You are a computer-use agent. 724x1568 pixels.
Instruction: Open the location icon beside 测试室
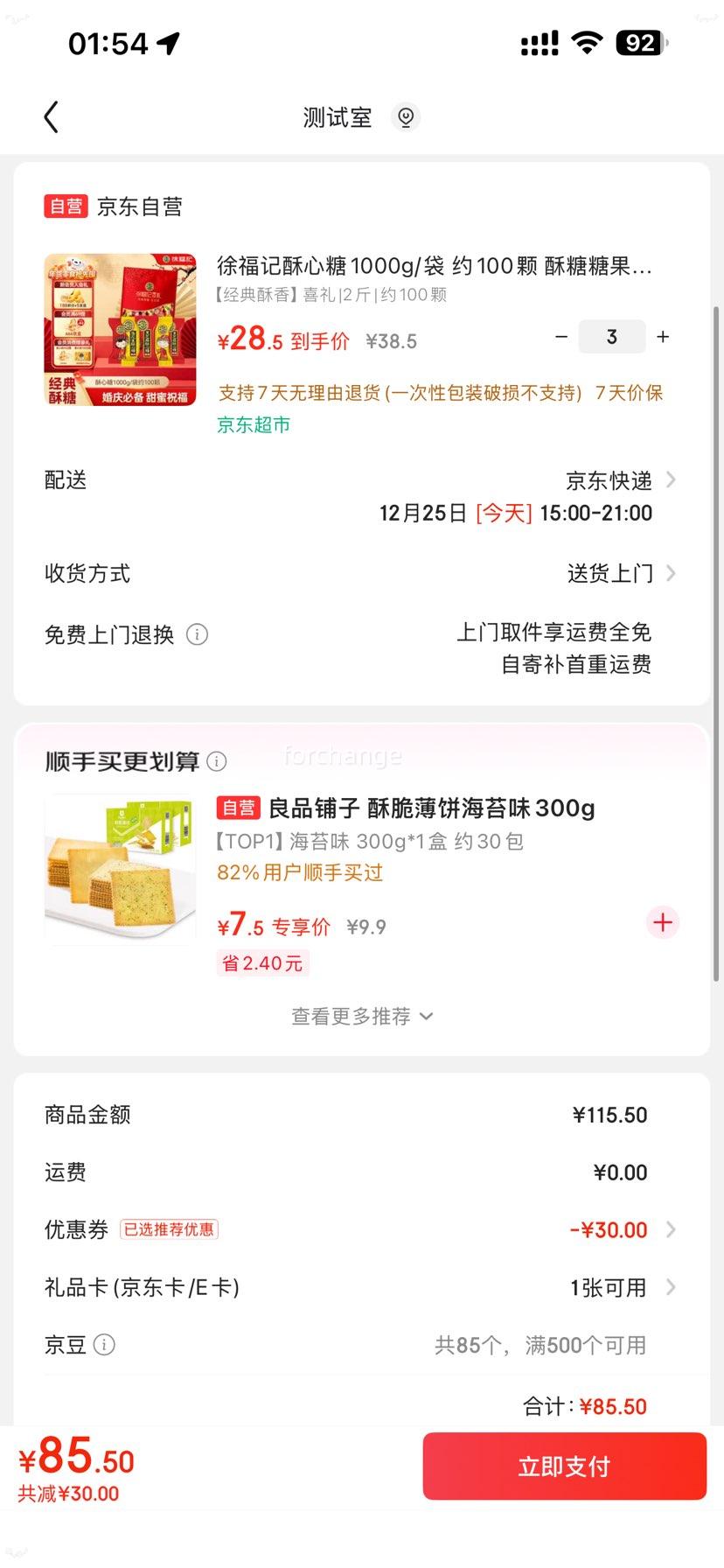[405, 116]
